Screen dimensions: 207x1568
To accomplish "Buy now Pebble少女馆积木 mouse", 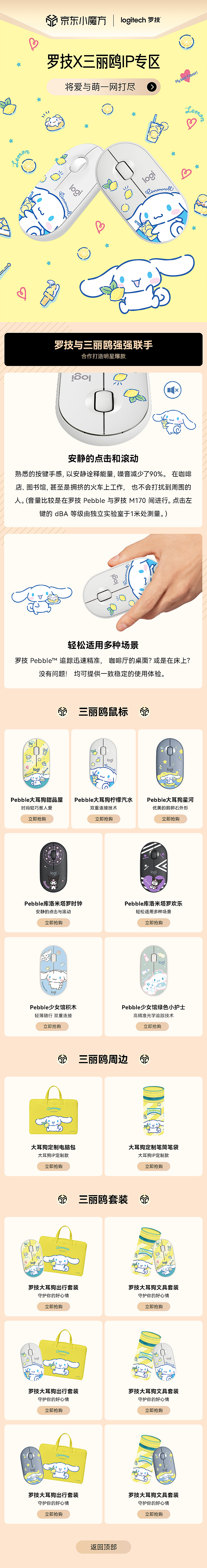I will tap(52, 1026).
